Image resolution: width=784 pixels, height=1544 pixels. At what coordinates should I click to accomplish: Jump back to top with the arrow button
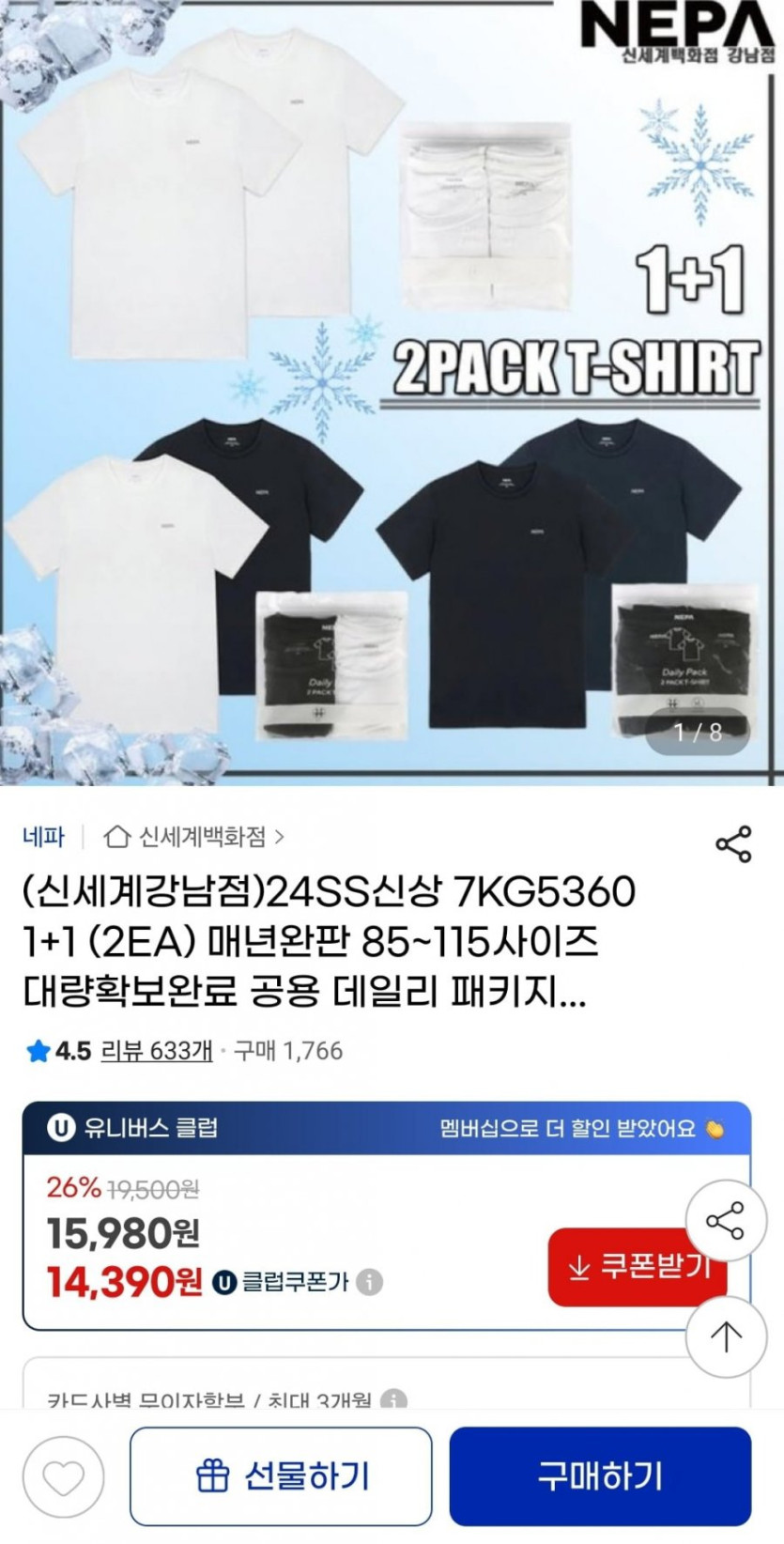(x=726, y=1336)
